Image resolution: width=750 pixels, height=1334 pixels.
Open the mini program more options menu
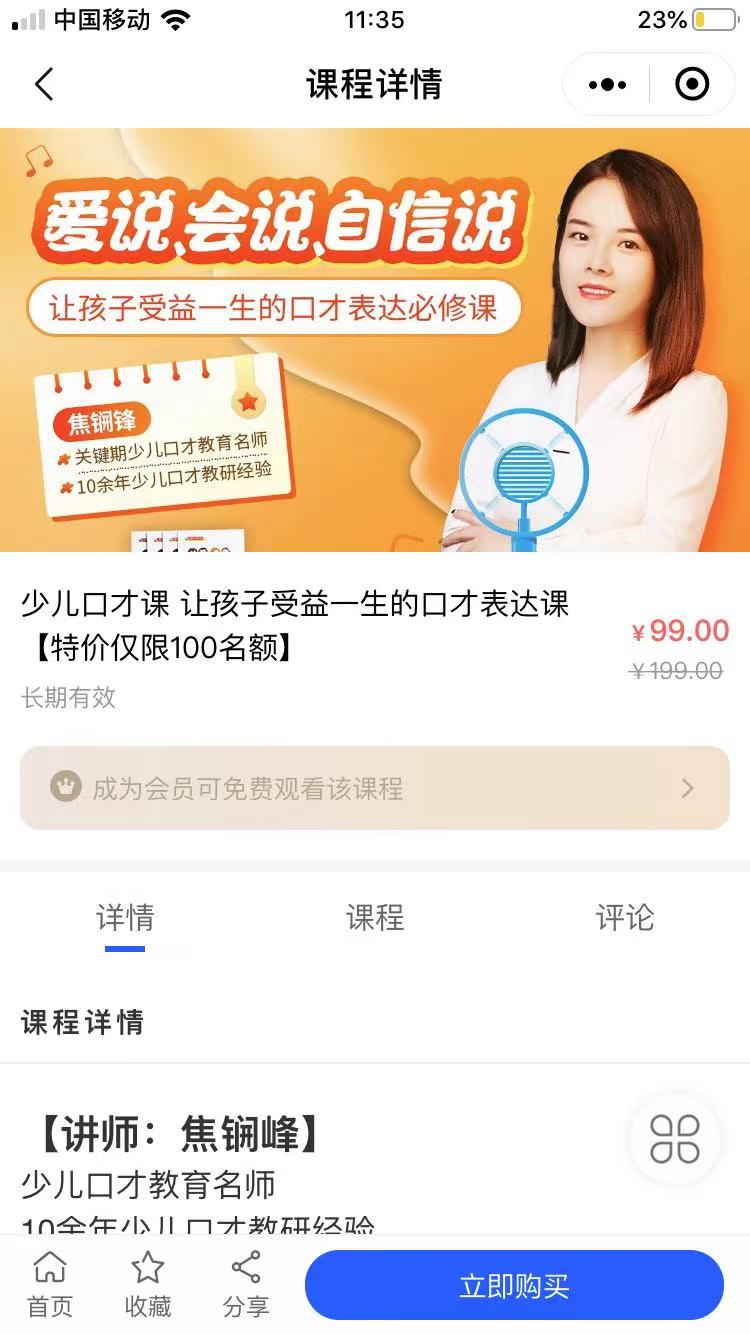tap(607, 85)
